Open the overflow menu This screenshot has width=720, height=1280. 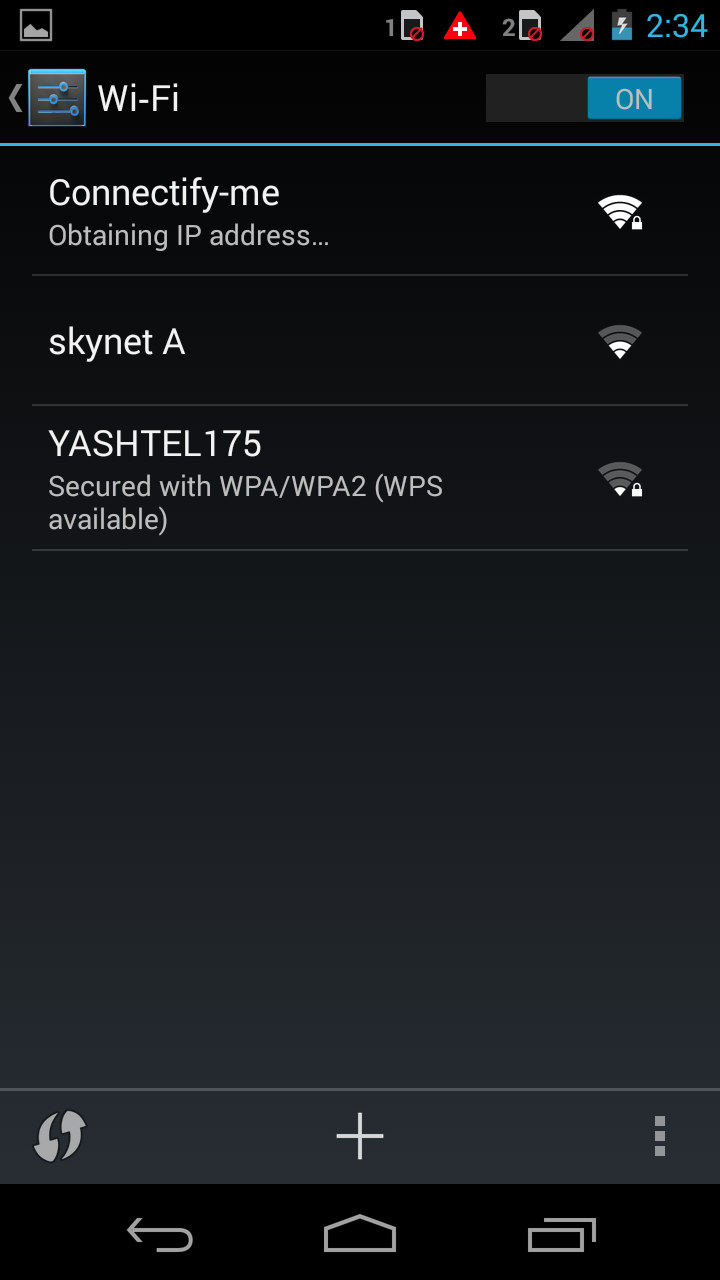click(x=659, y=1136)
